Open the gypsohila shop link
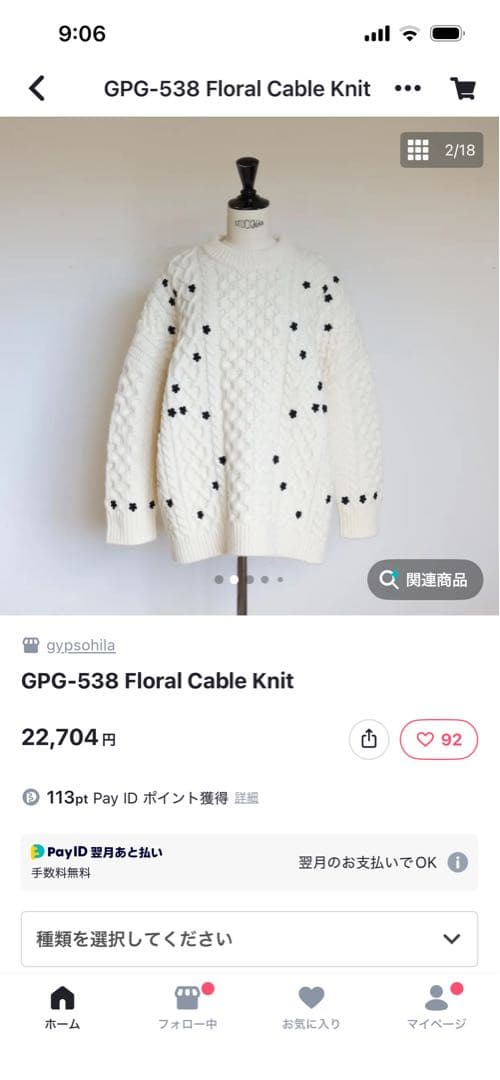Viewport: 500px width, 1080px height. point(81,645)
